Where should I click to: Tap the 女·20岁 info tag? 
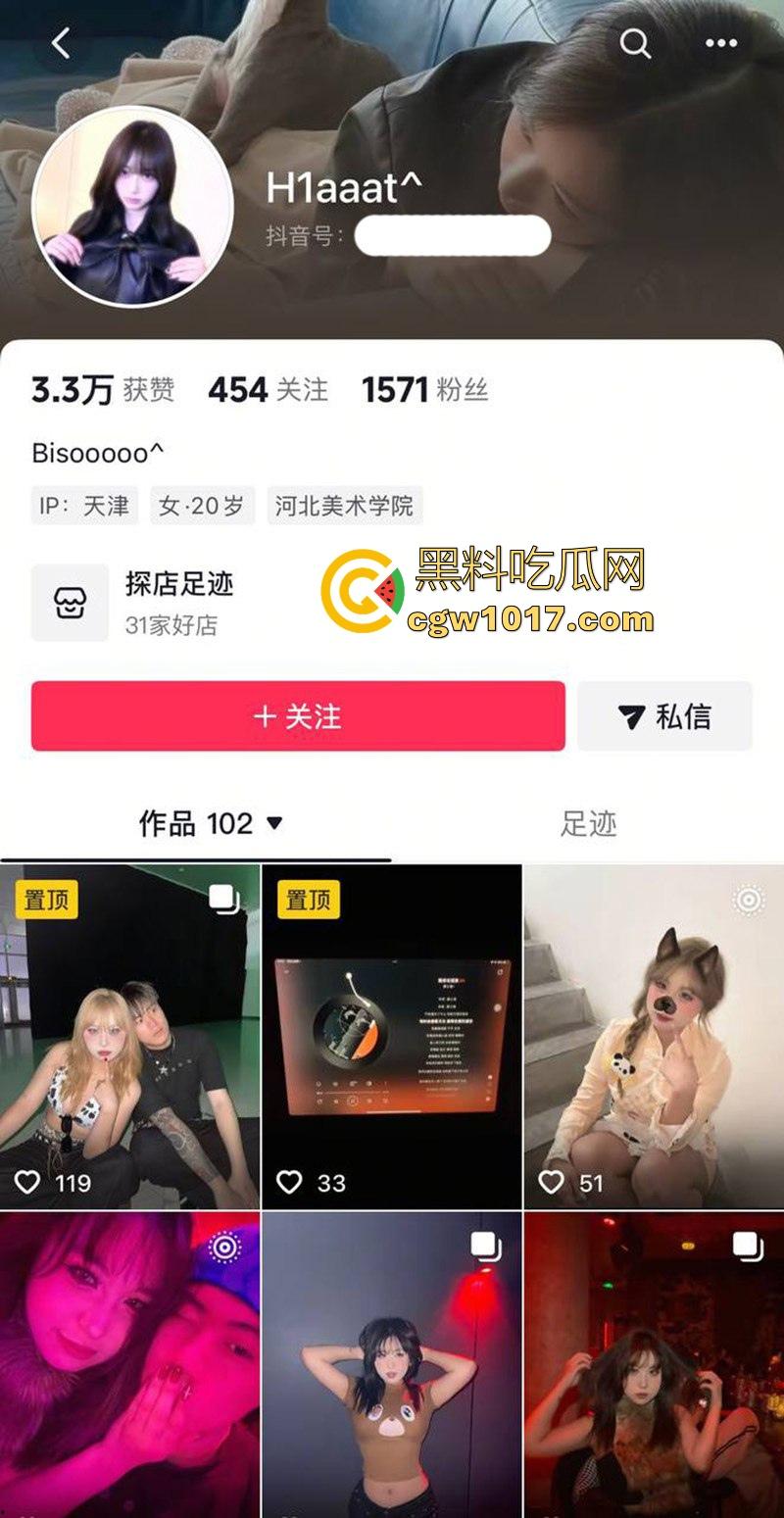pyautogui.click(x=202, y=507)
